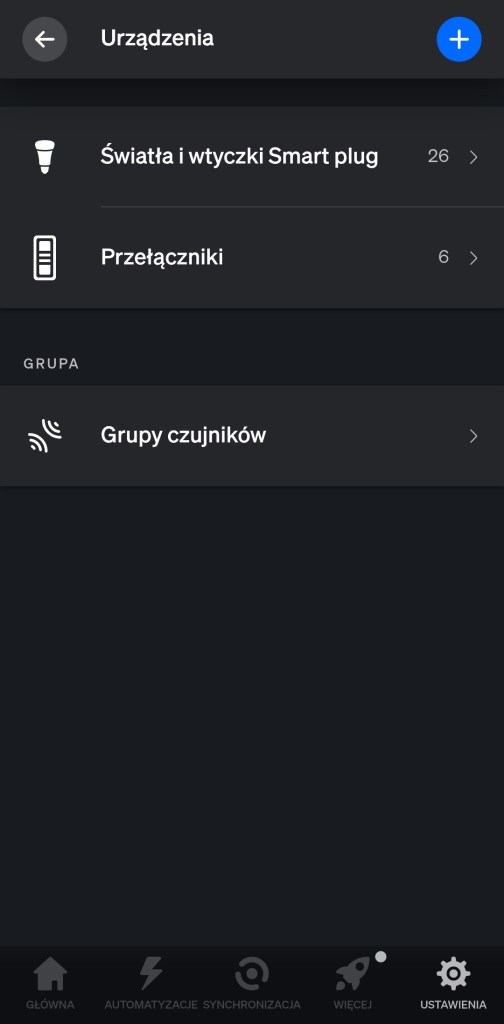The height and width of the screenshot is (1024, 504).
Task: Switch to the Główna tab
Action: (x=50, y=985)
